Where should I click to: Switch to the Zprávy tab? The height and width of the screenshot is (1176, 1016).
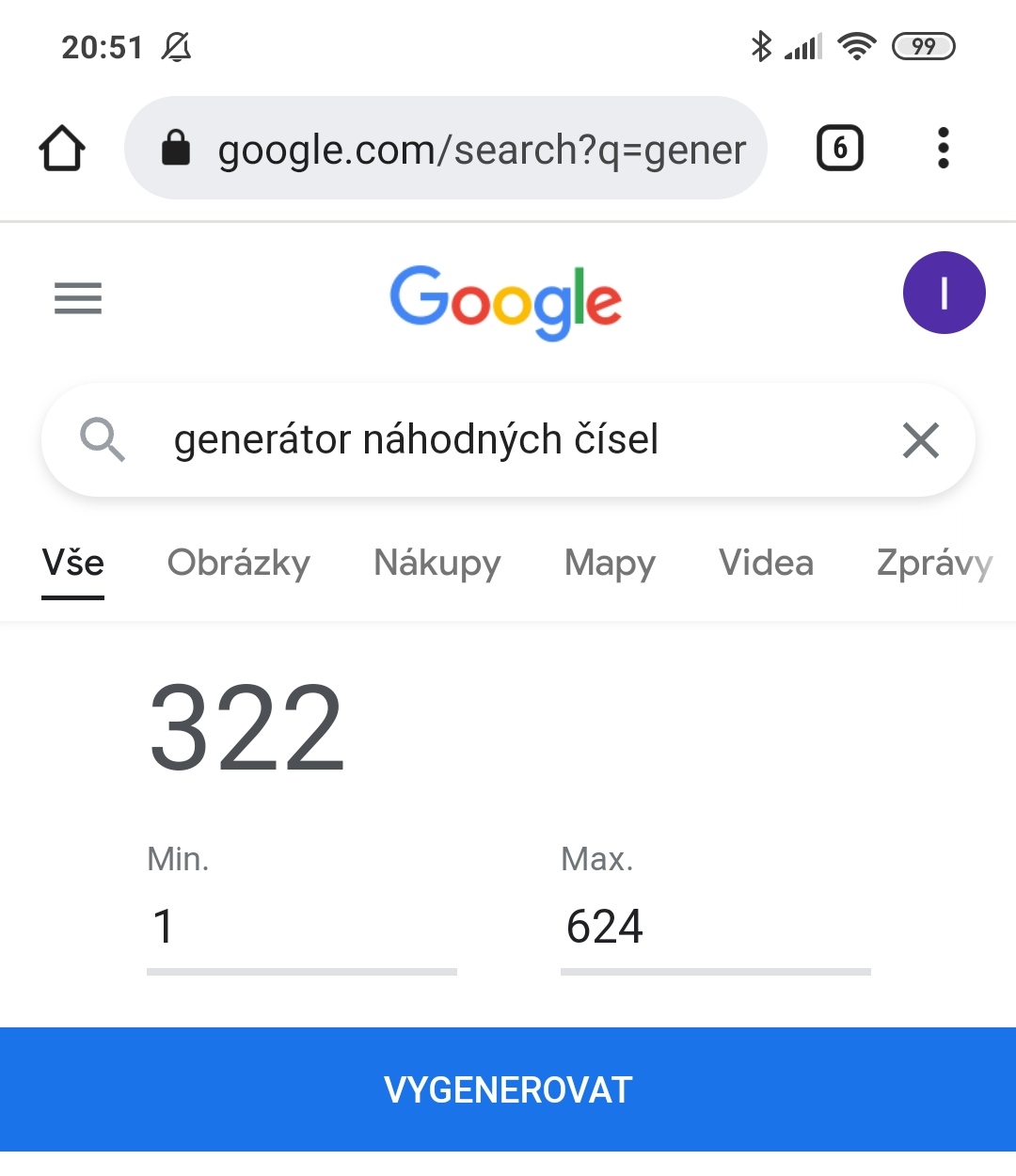point(933,563)
